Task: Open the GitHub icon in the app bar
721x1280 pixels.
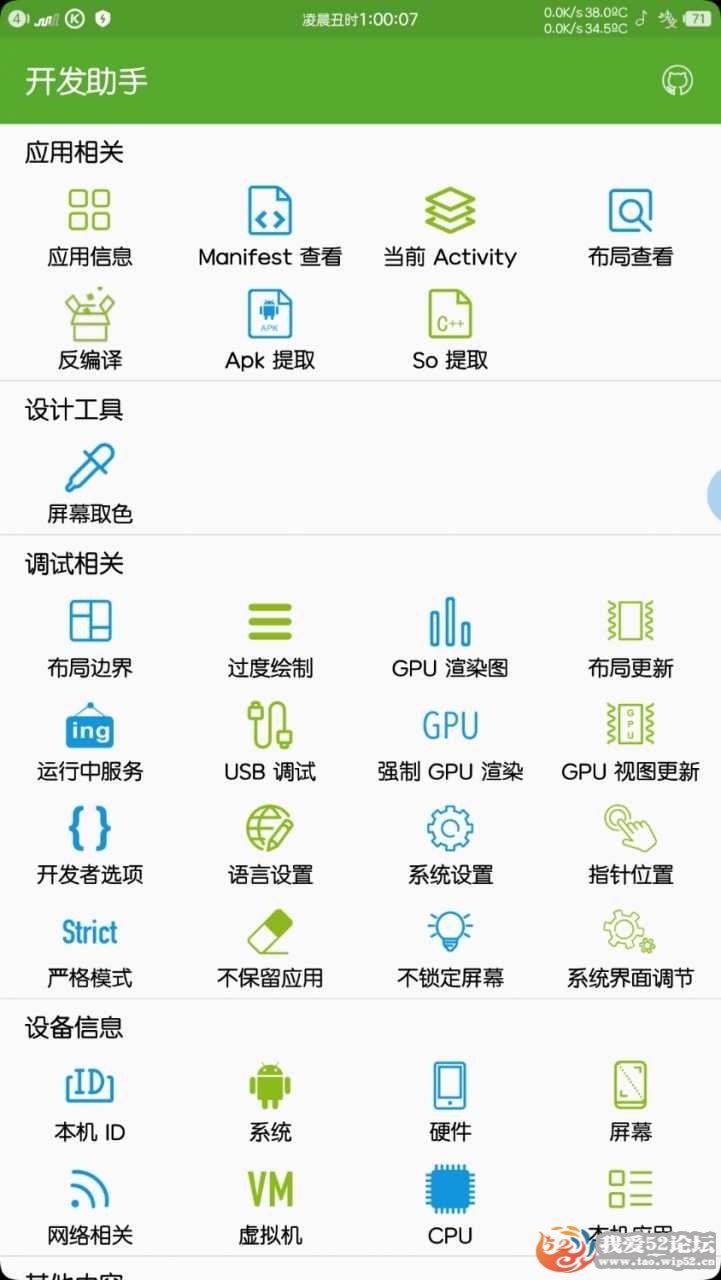Action: (677, 81)
